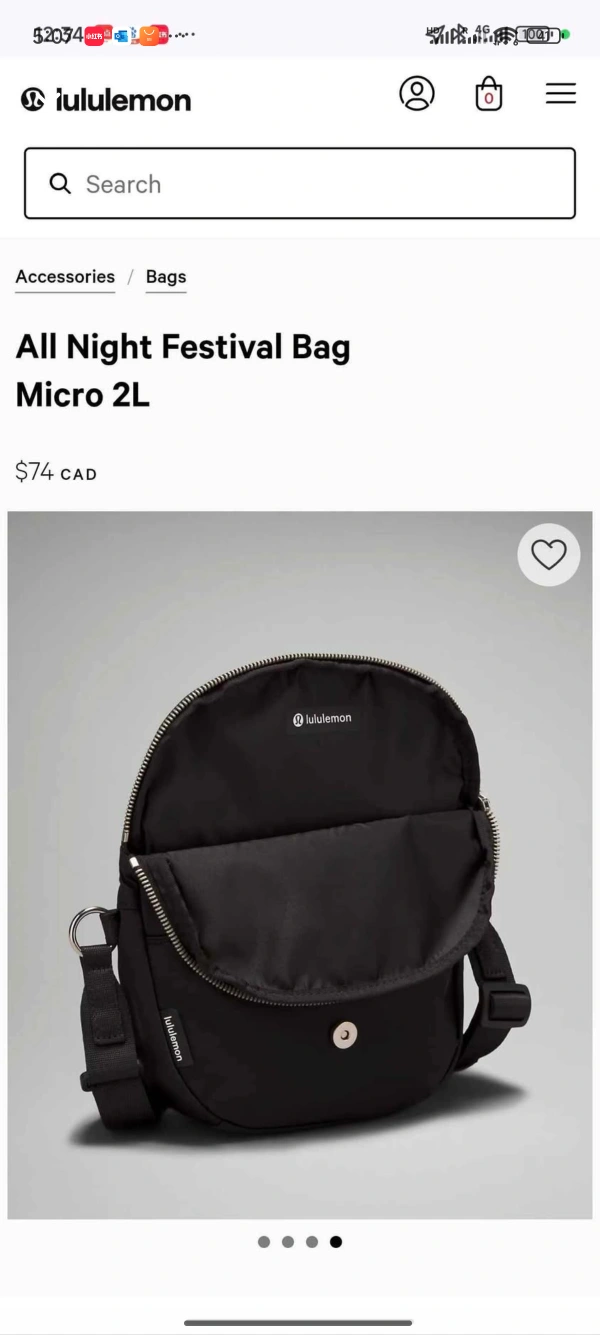Add bag to wishlist with heart
Viewport: 600px width, 1335px height.
pos(548,554)
